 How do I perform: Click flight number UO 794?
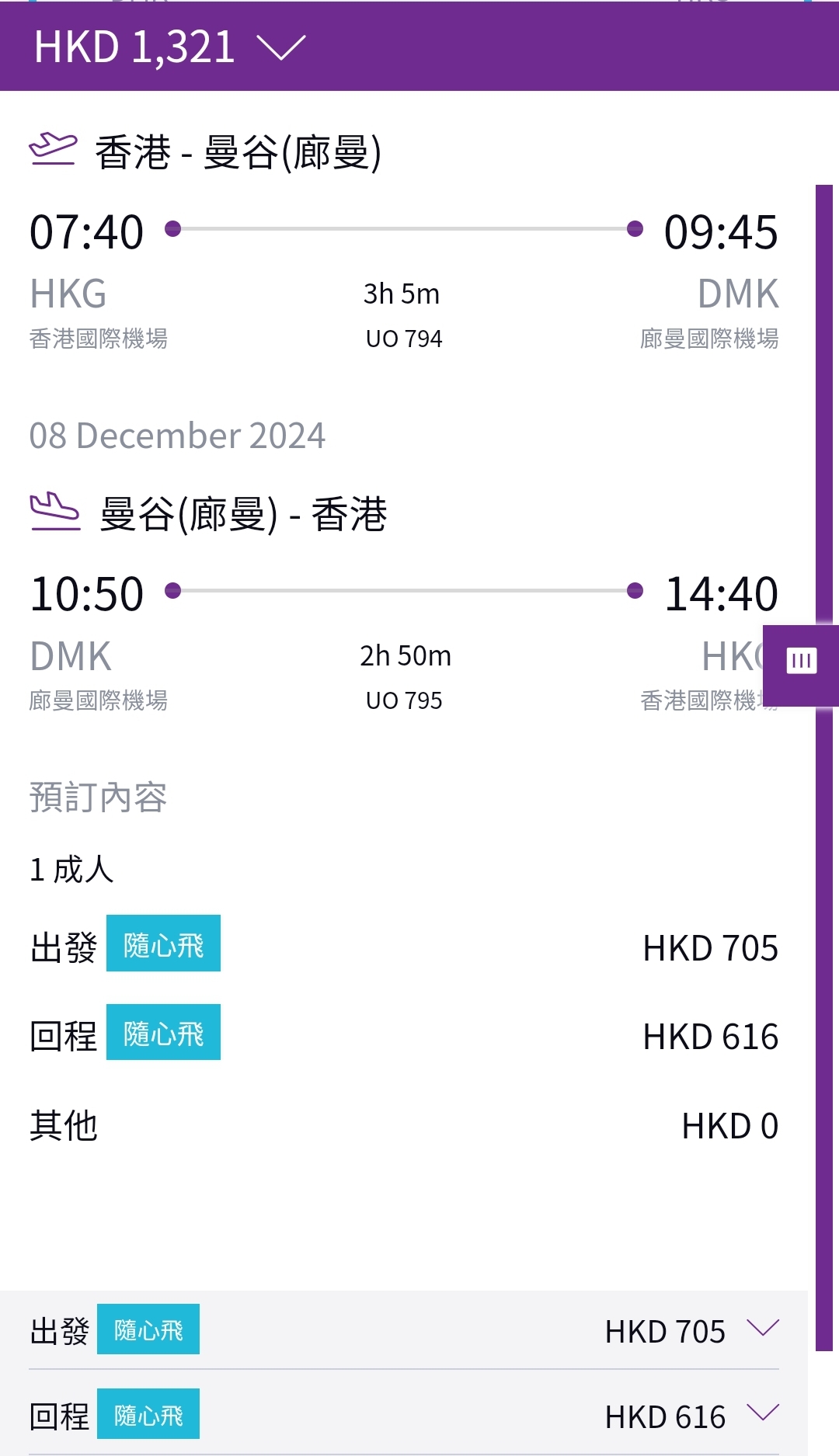[x=404, y=338]
